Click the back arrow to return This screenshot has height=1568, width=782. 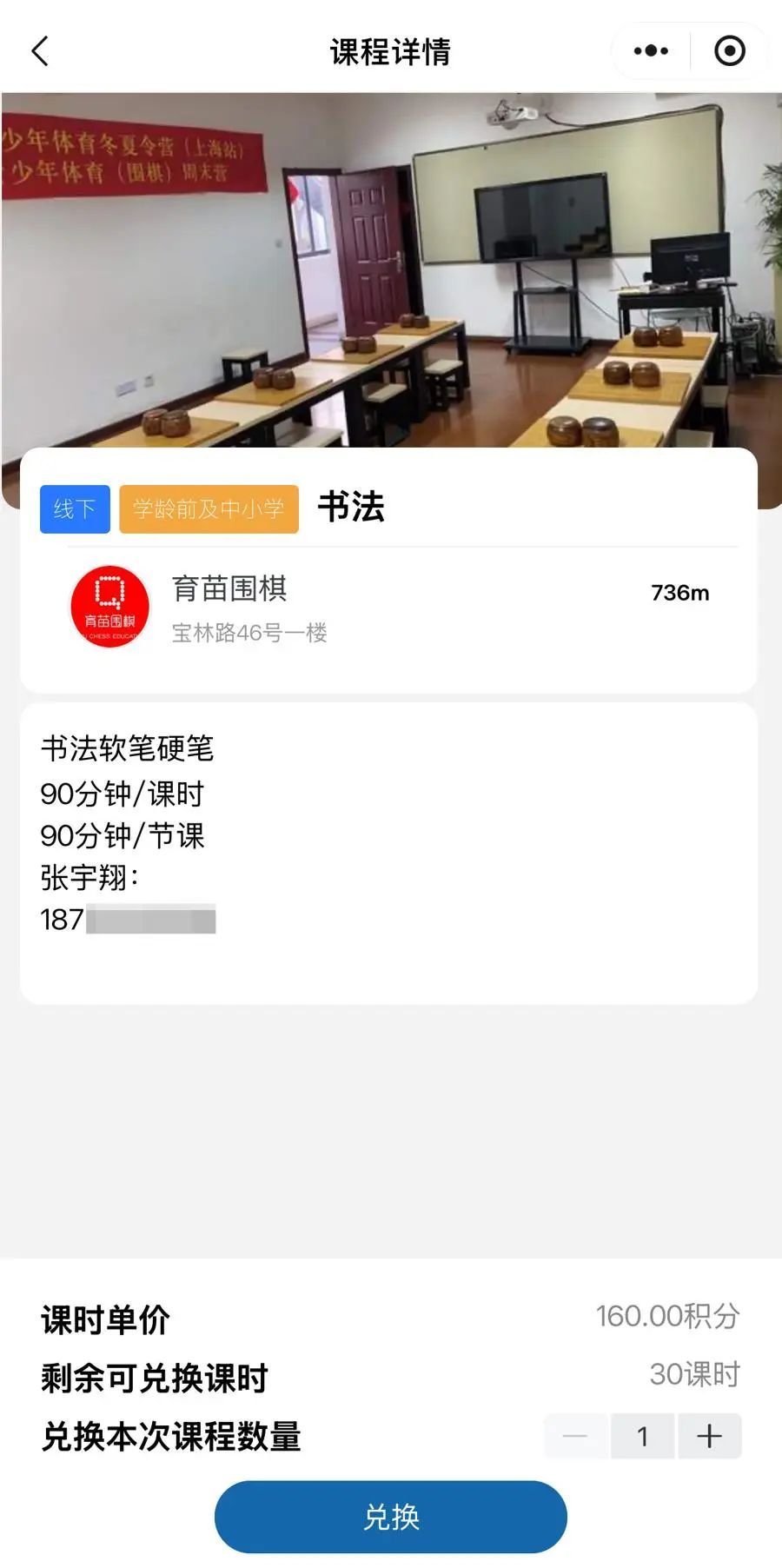coord(38,51)
